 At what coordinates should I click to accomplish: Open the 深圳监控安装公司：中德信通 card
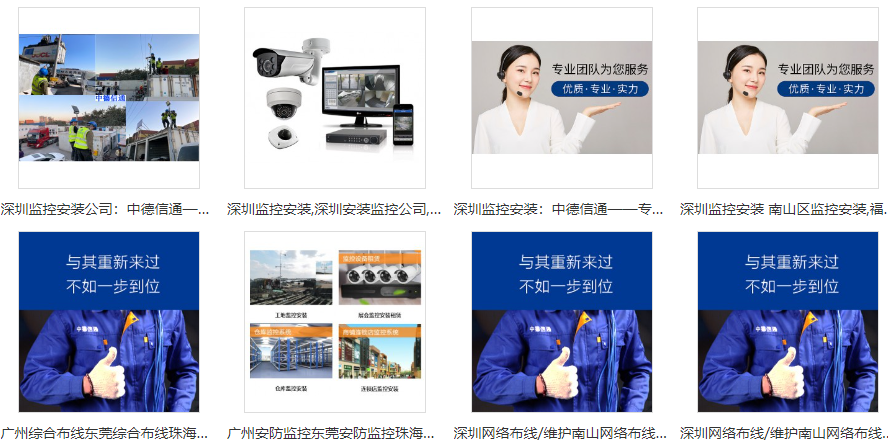click(x=109, y=98)
